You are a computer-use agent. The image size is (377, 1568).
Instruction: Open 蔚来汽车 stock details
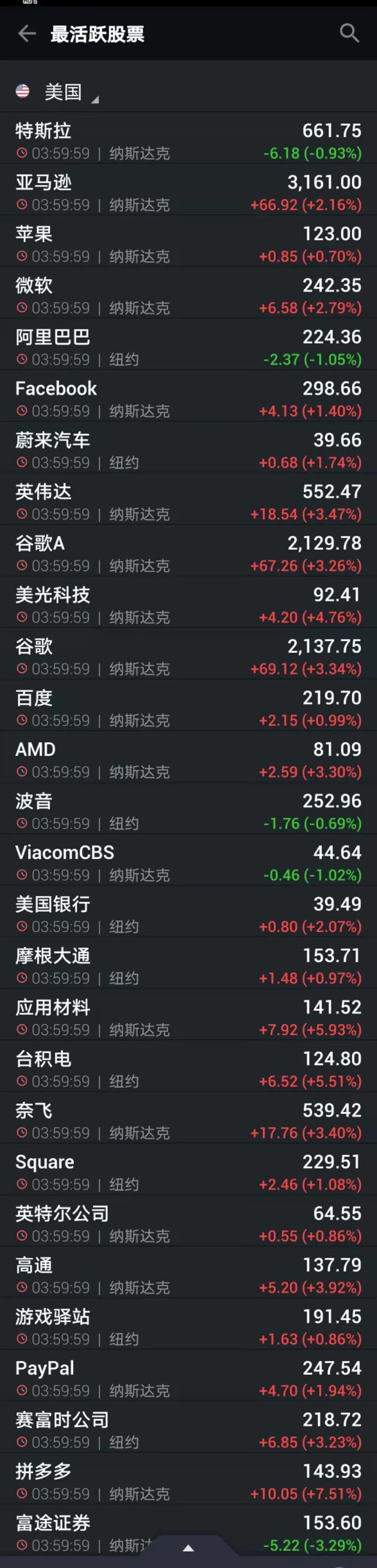pyautogui.click(x=188, y=450)
